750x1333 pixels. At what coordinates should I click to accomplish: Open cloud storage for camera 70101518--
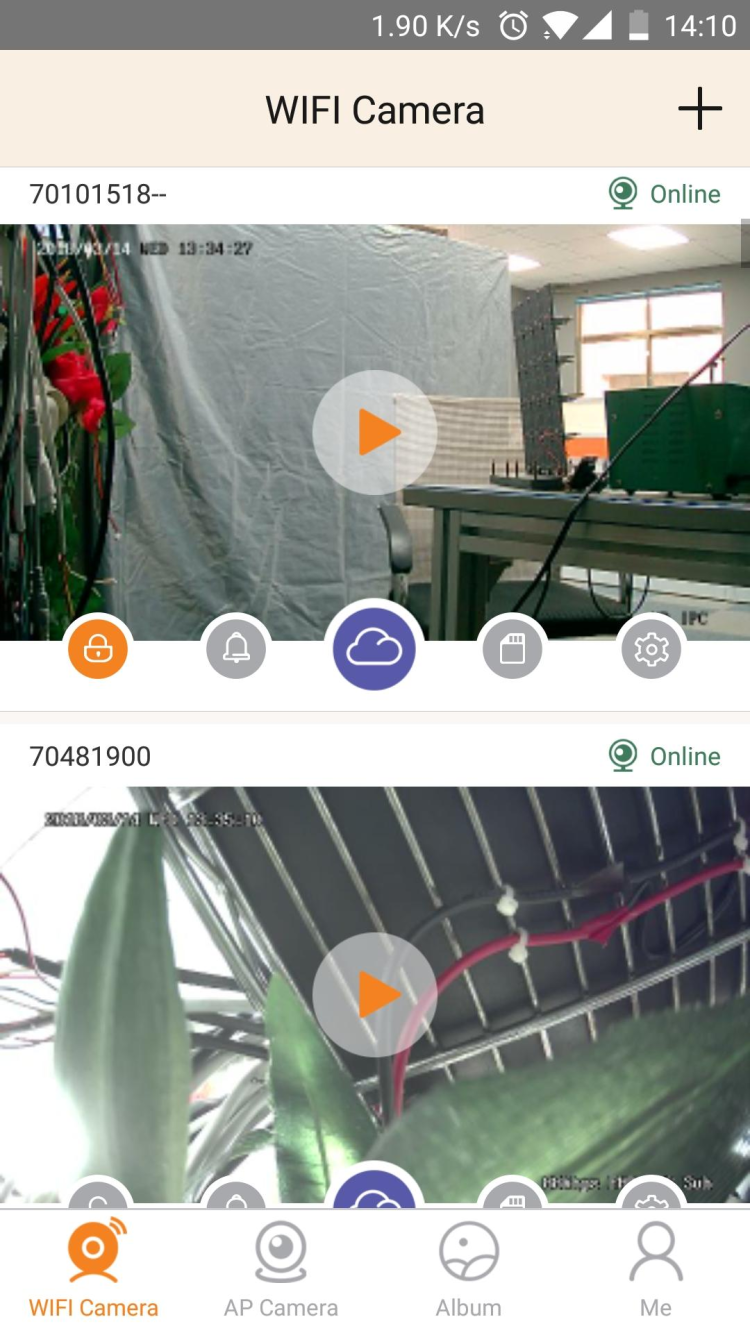coord(374,649)
